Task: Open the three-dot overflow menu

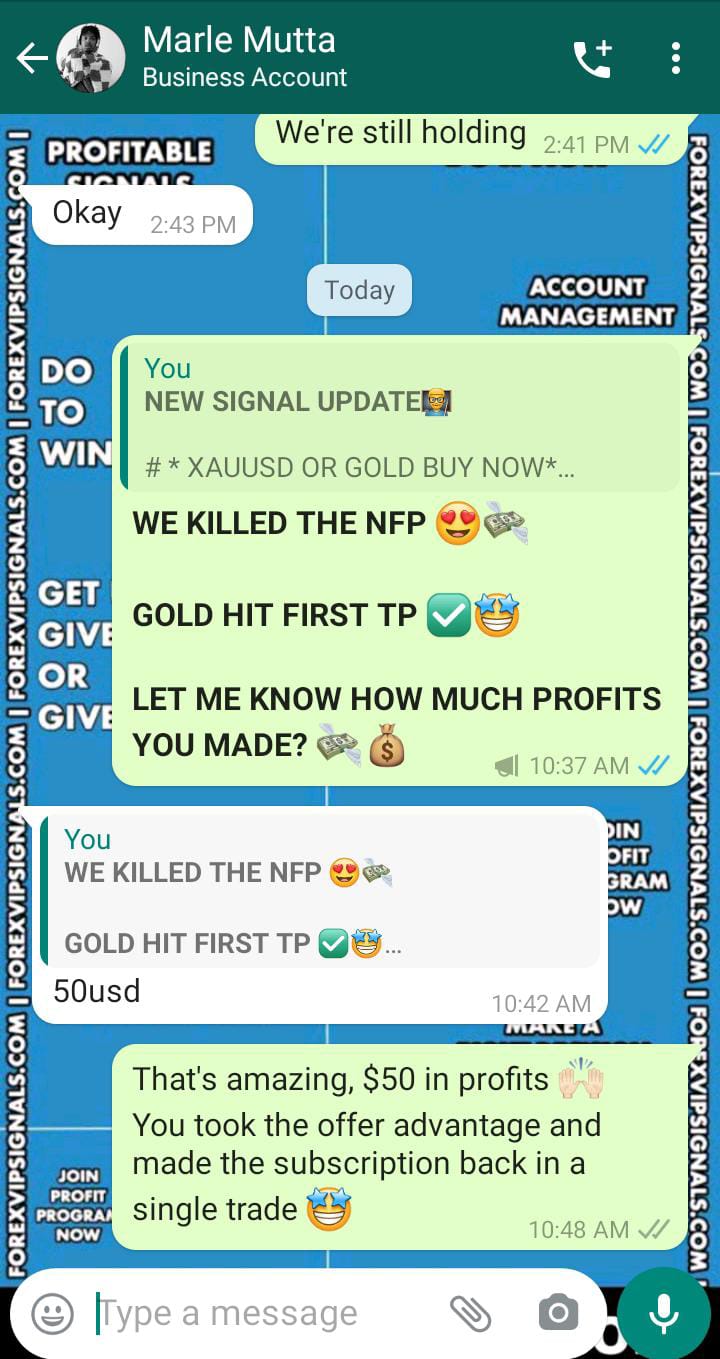Action: [x=676, y=59]
